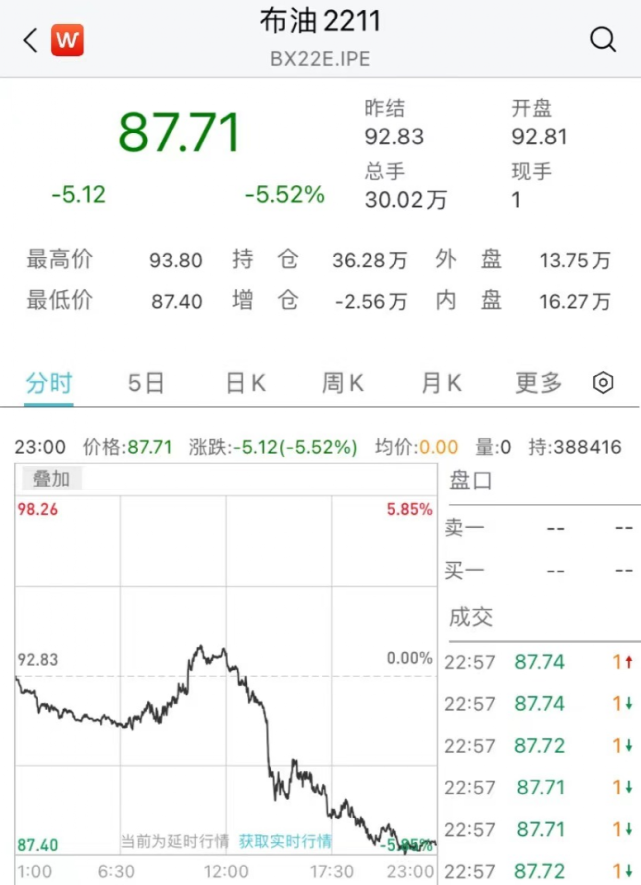Open chart settings hexagon icon
The height and width of the screenshot is (885, 641).
pos(603,383)
